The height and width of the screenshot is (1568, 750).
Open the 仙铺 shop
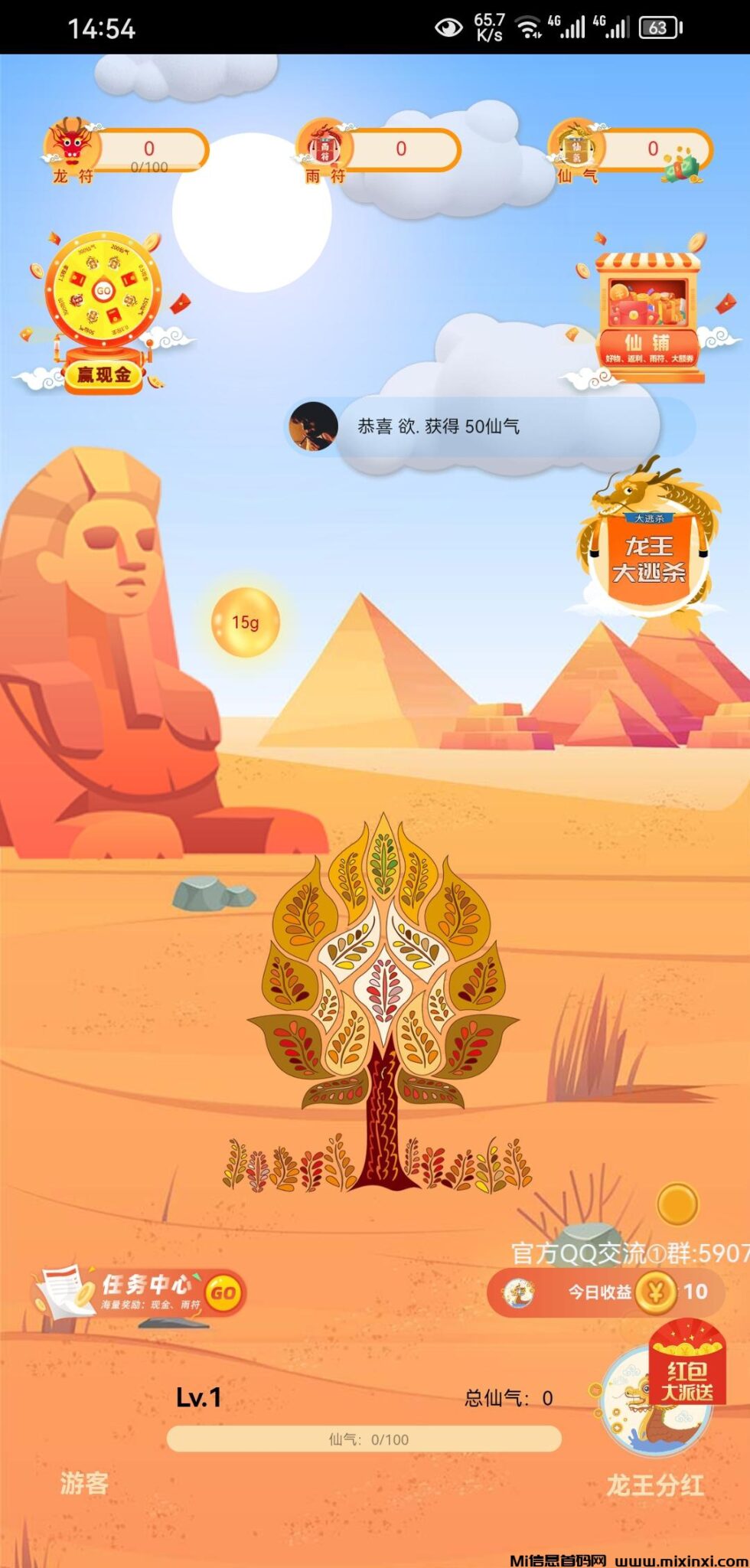tap(649, 315)
